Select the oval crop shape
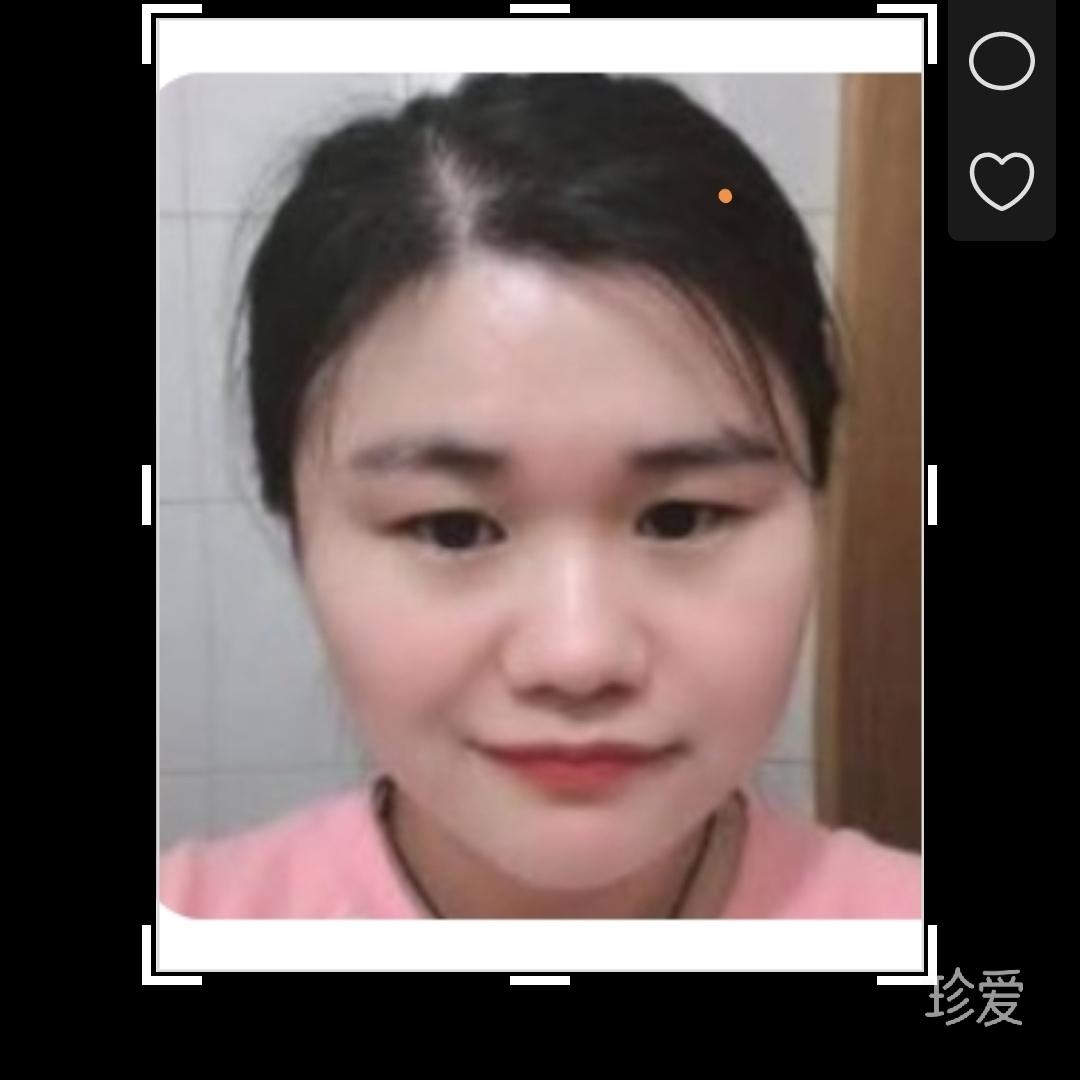The image size is (1080, 1080). click(x=1001, y=61)
